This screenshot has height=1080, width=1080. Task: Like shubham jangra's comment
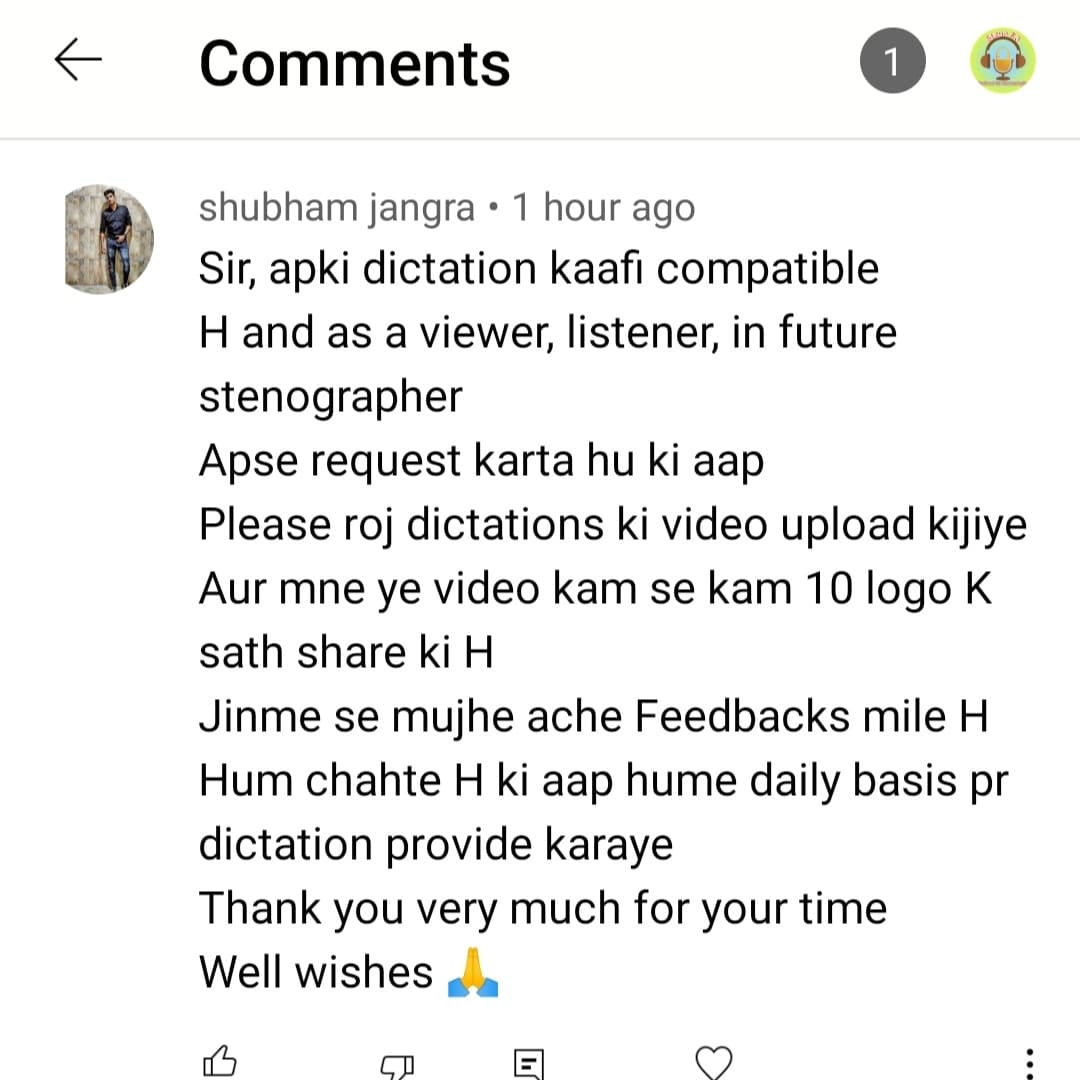tap(220, 1062)
